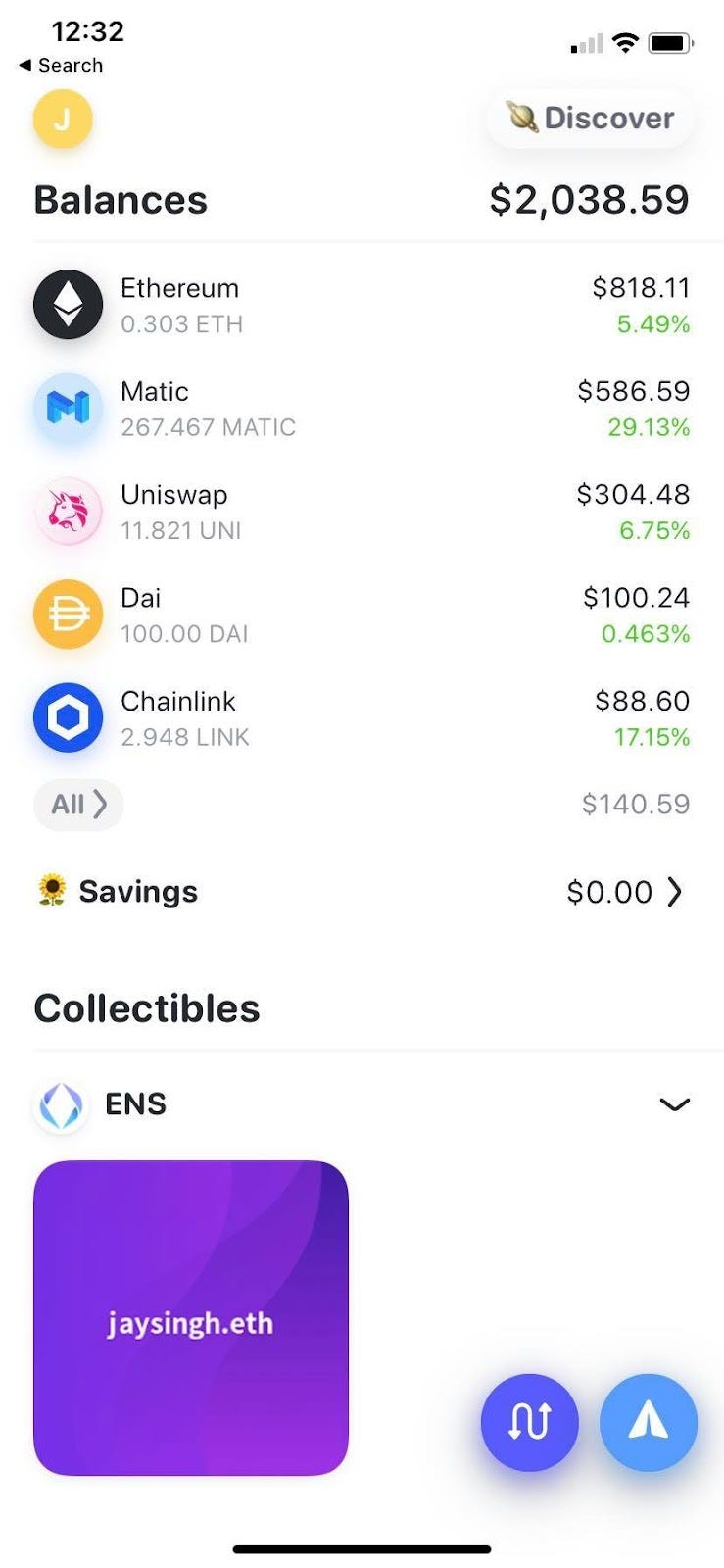Open the J profile avatar
Image resolution: width=724 pixels, height=1568 pixels.
point(63,120)
